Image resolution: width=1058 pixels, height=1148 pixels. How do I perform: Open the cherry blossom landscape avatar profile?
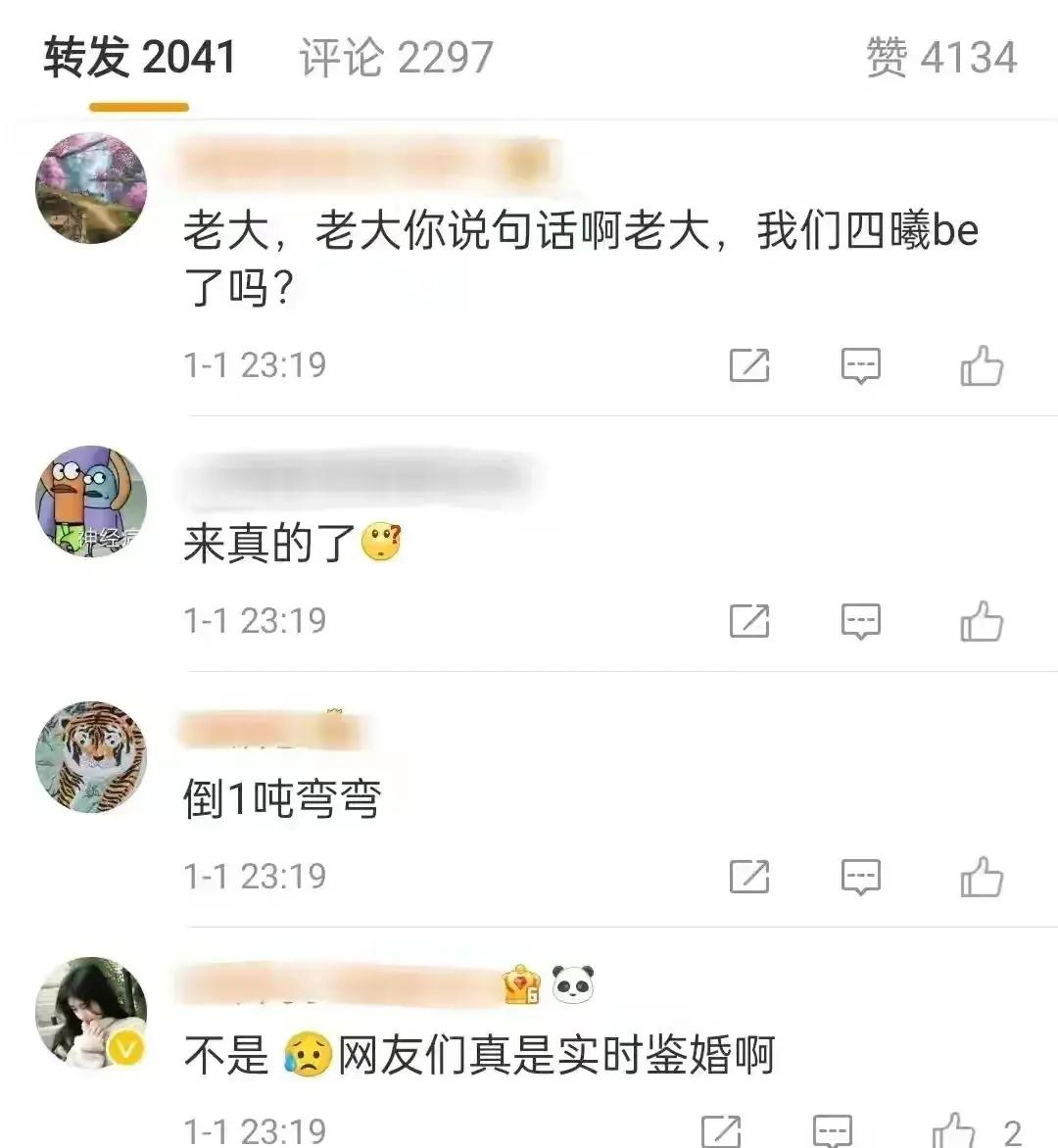pyautogui.click(x=91, y=188)
